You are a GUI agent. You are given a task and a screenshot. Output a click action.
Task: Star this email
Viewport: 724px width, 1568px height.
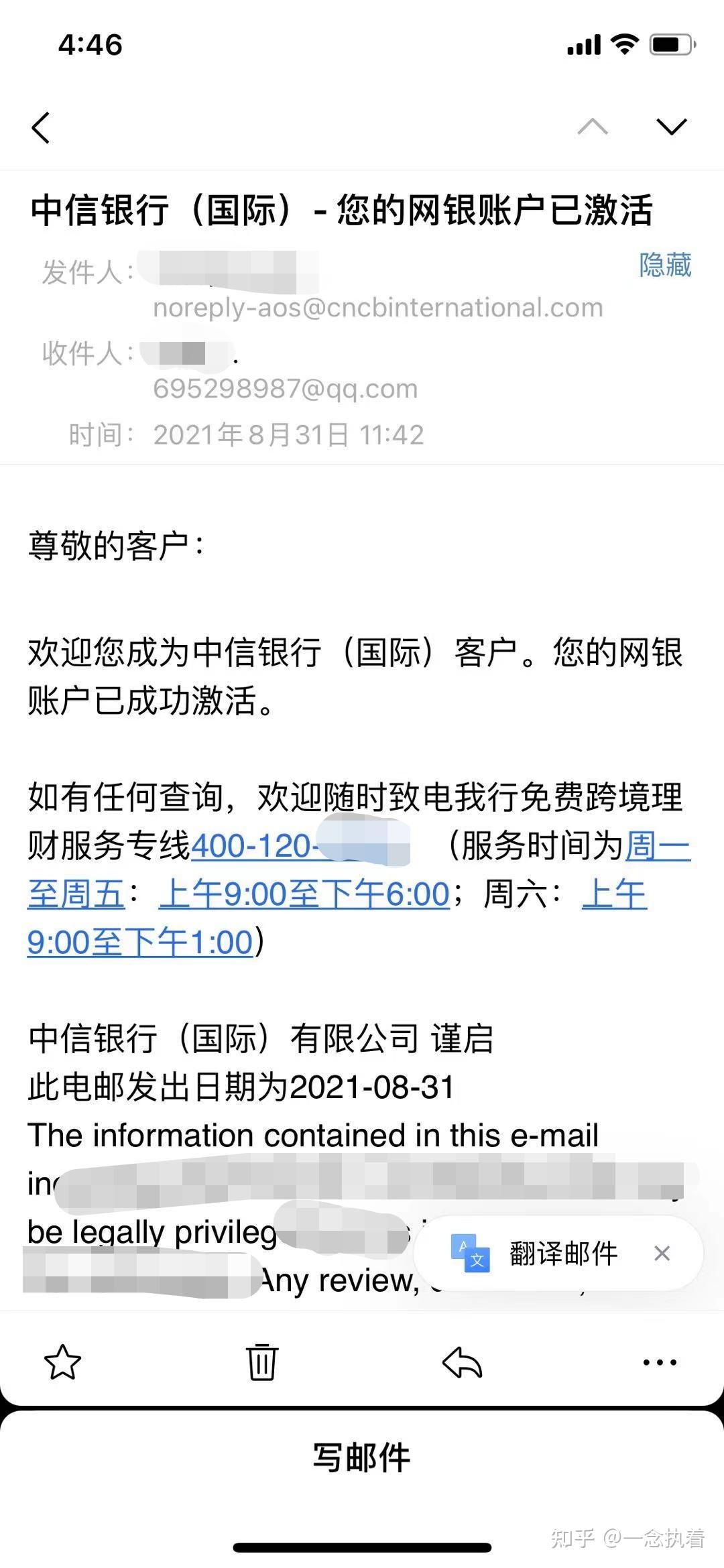[x=62, y=1362]
